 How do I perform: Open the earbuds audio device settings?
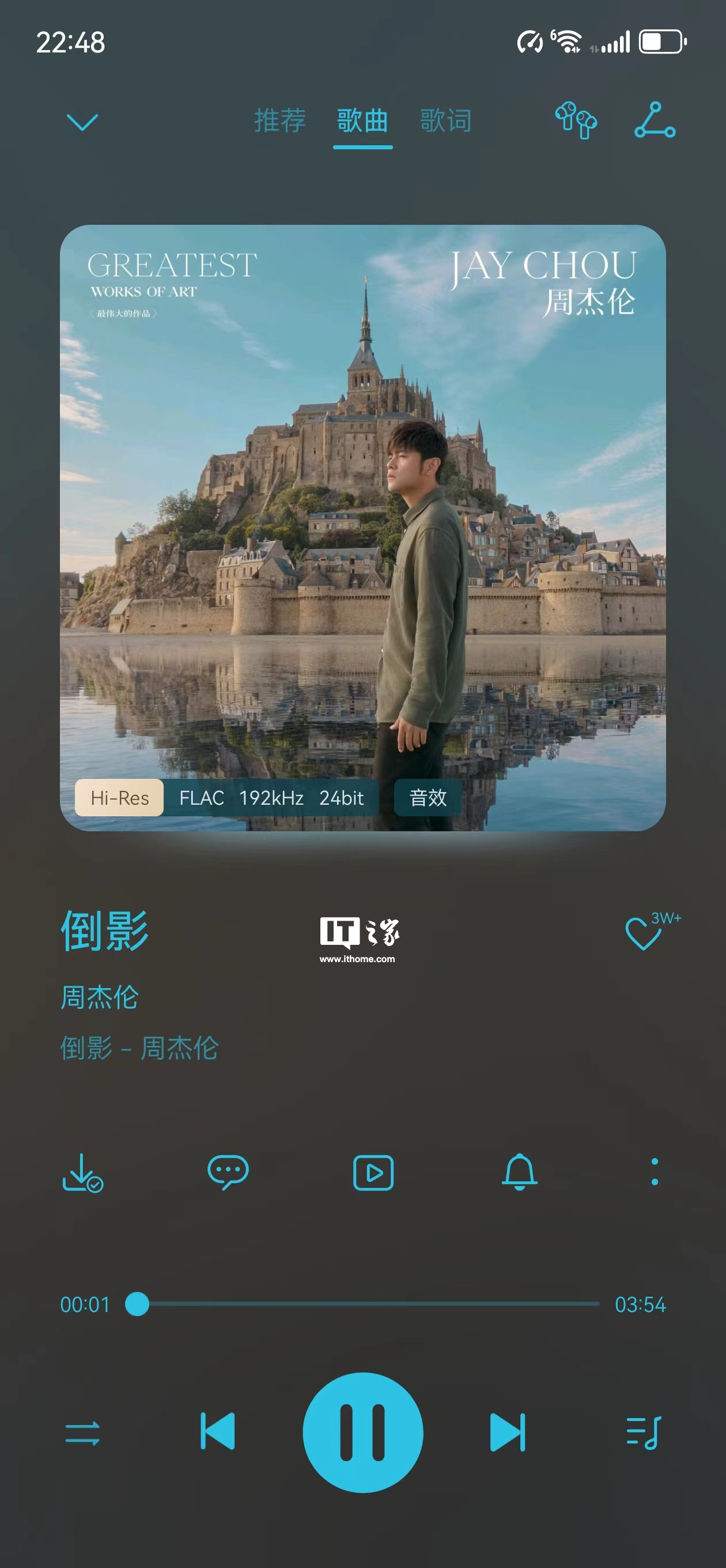[x=575, y=120]
